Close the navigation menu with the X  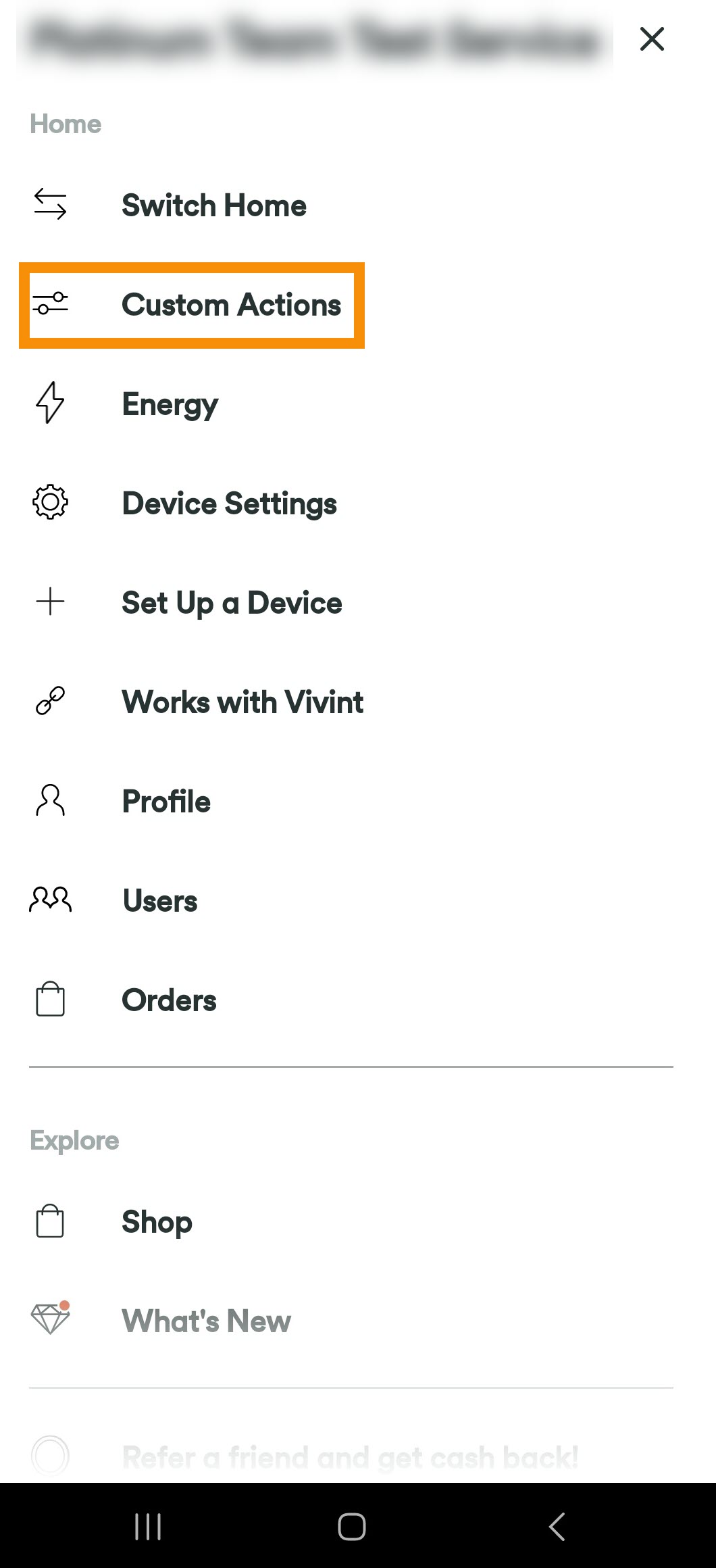651,39
